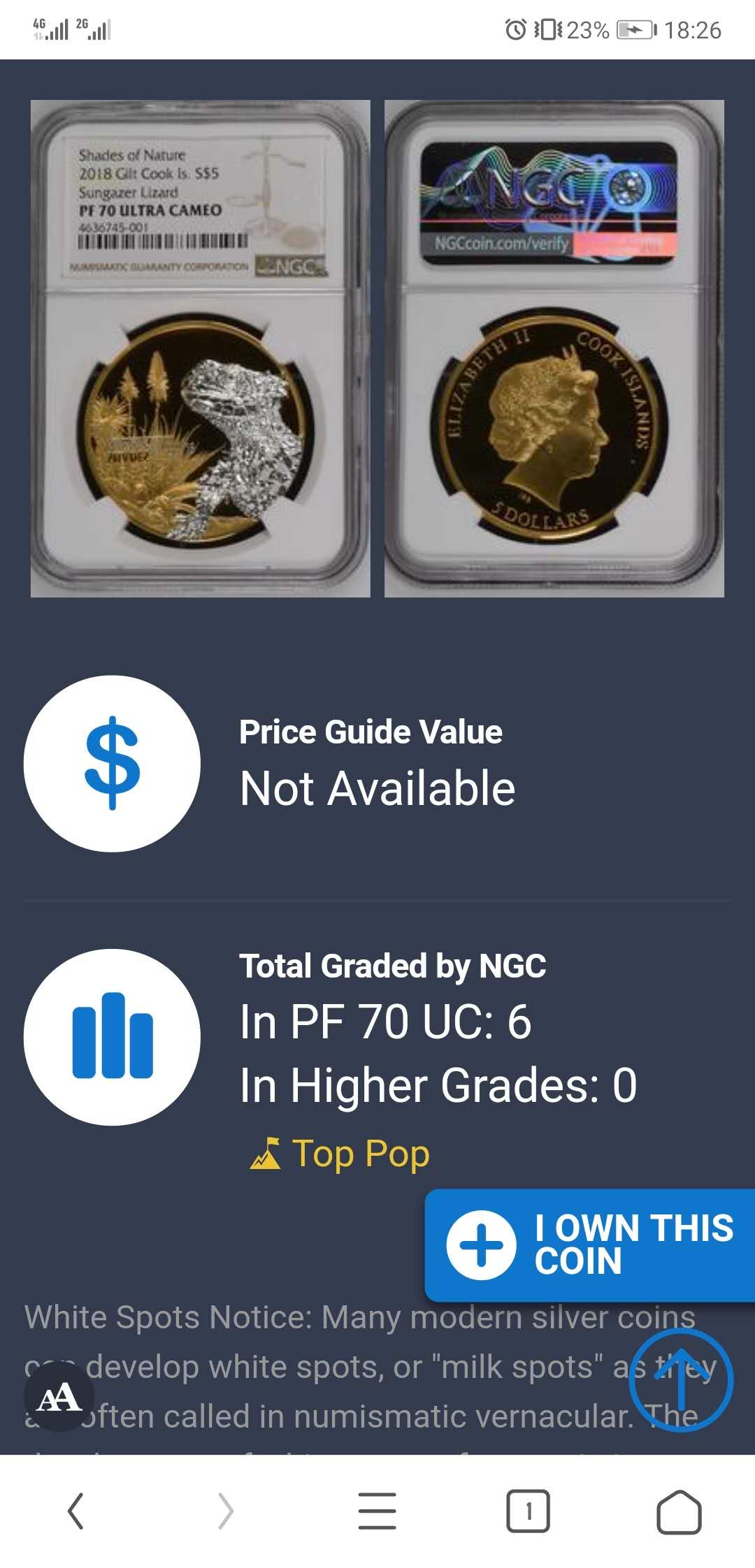The width and height of the screenshot is (755, 1568).
Task: Go to the browser home page
Action: (678, 1511)
